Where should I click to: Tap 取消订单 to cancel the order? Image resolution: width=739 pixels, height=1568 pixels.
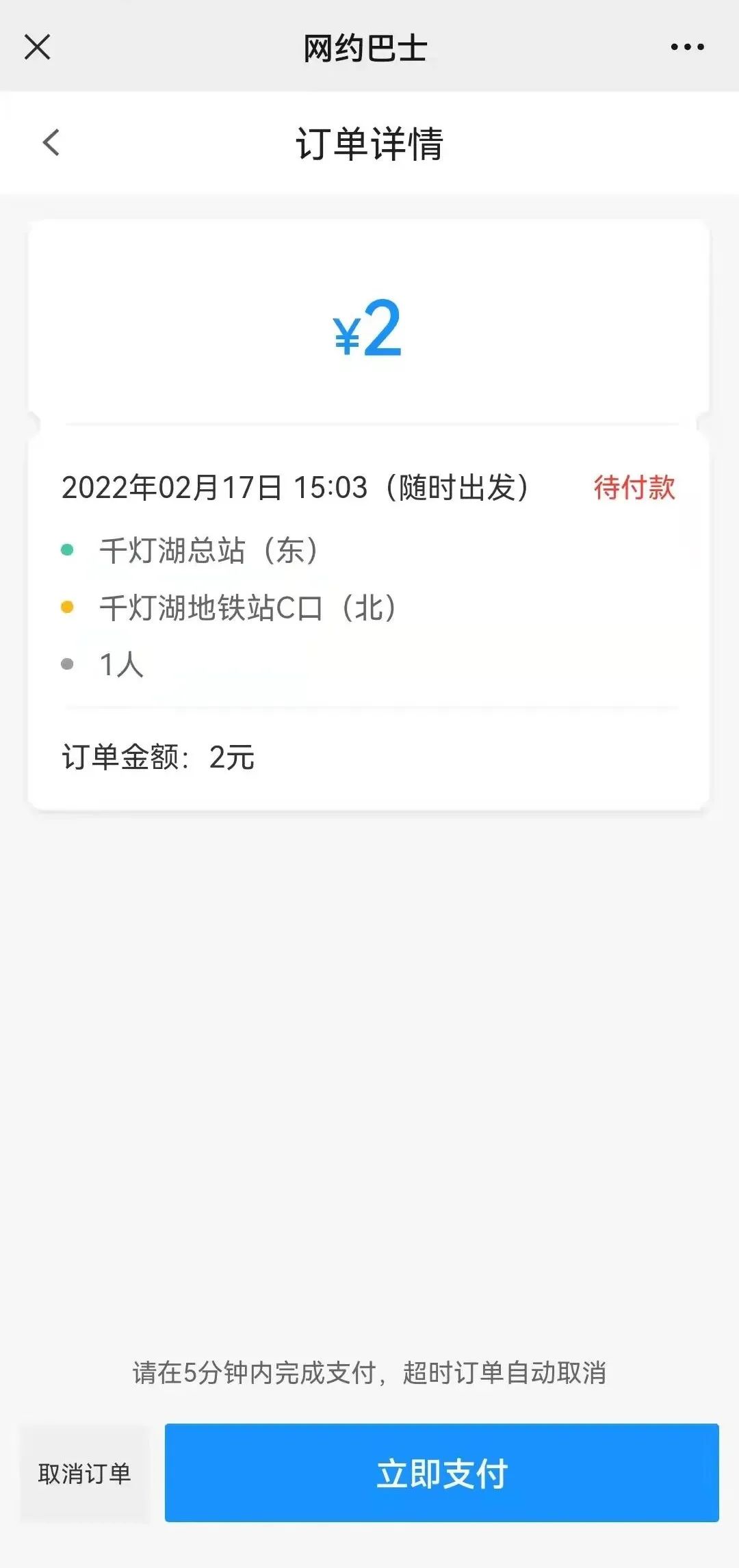click(85, 1473)
